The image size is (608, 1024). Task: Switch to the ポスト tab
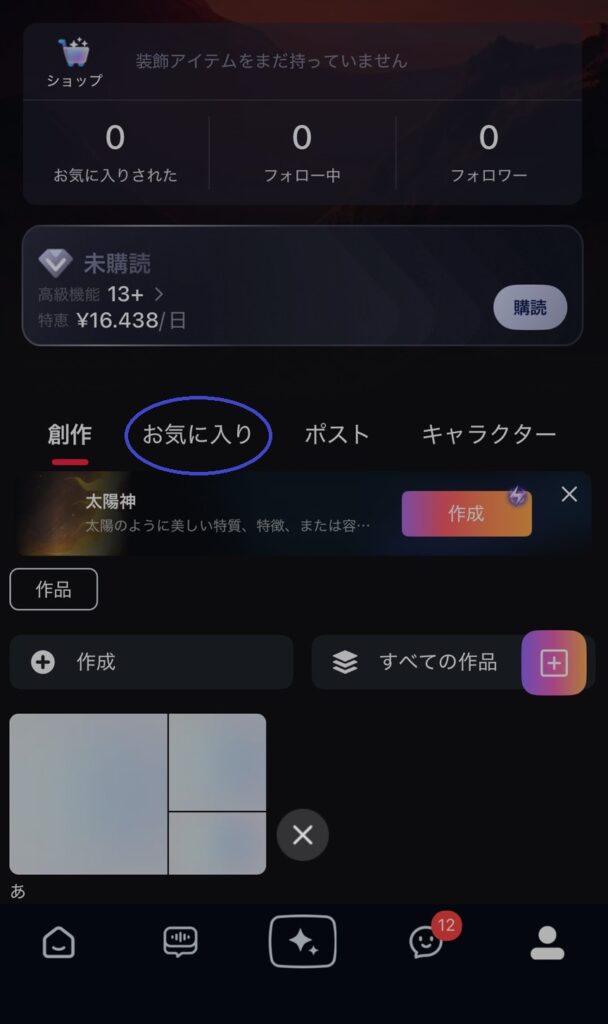(x=337, y=434)
